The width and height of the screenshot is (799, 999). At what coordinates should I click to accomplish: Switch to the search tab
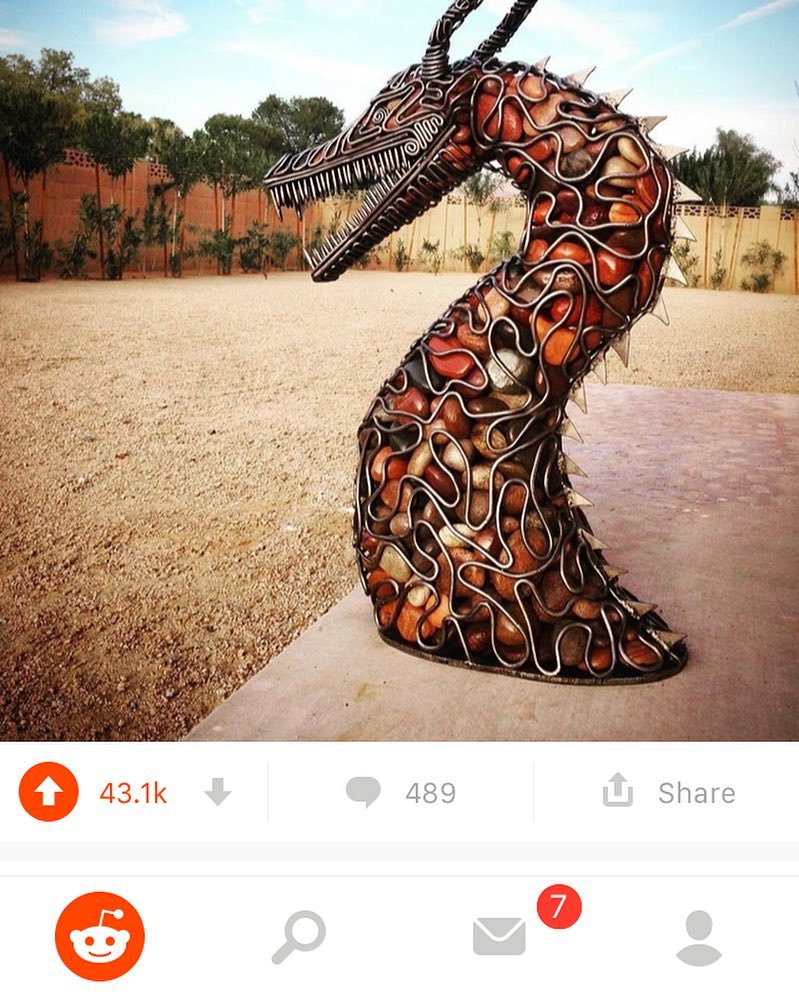click(x=298, y=937)
